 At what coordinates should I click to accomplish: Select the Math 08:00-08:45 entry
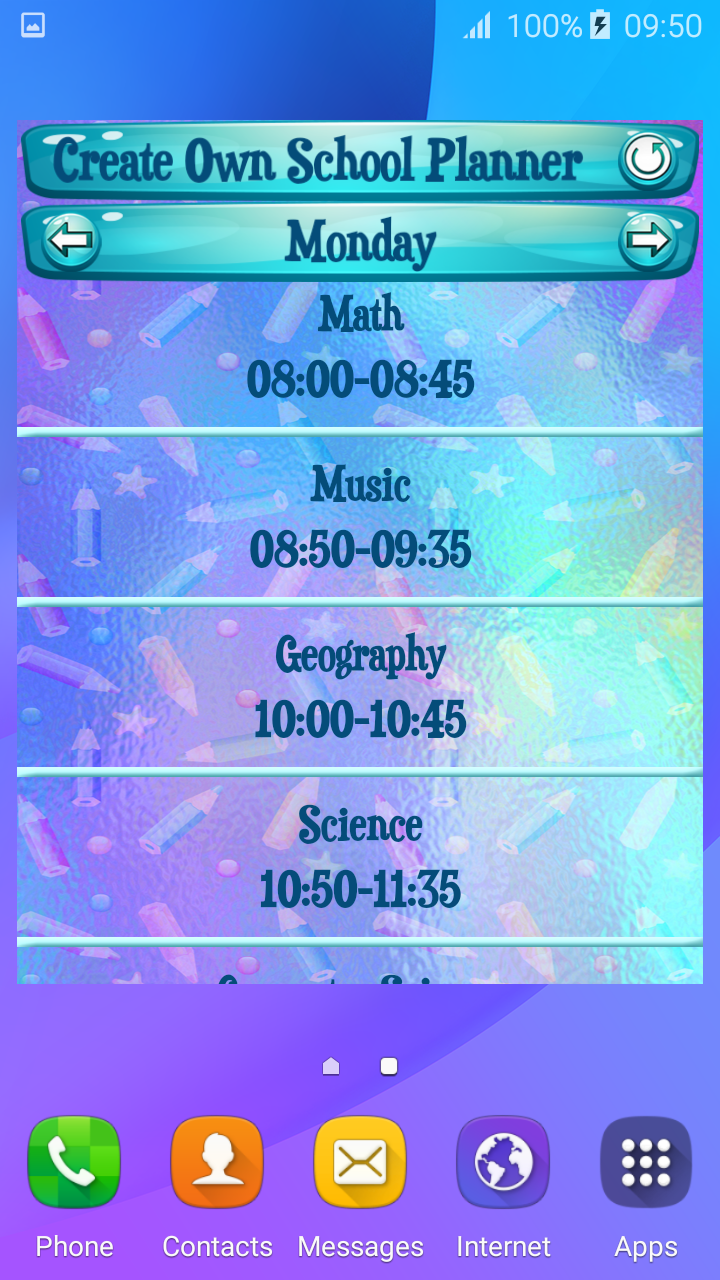360,348
